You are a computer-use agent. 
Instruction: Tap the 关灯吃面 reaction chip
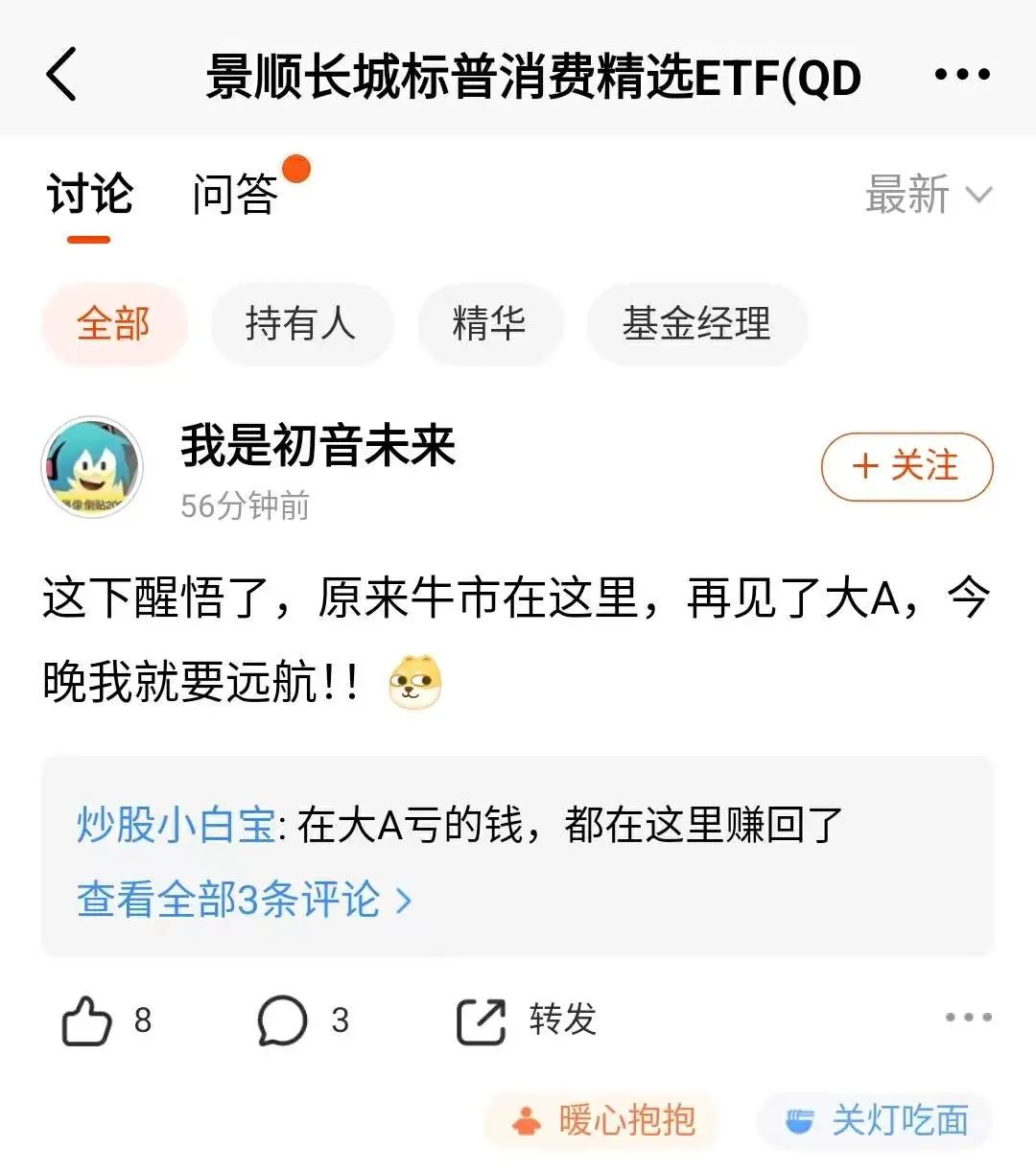[x=875, y=1120]
